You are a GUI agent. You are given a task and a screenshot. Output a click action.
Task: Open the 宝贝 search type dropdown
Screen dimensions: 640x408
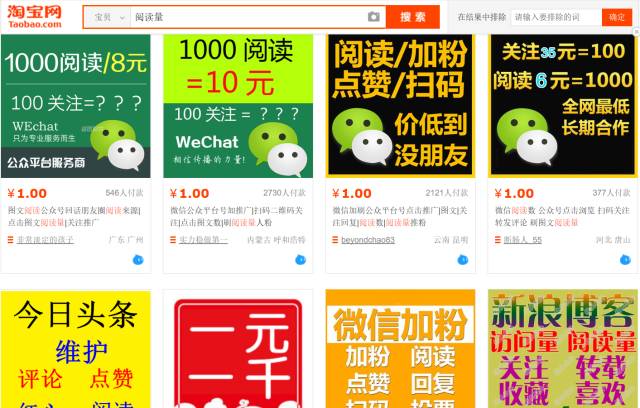tap(107, 17)
